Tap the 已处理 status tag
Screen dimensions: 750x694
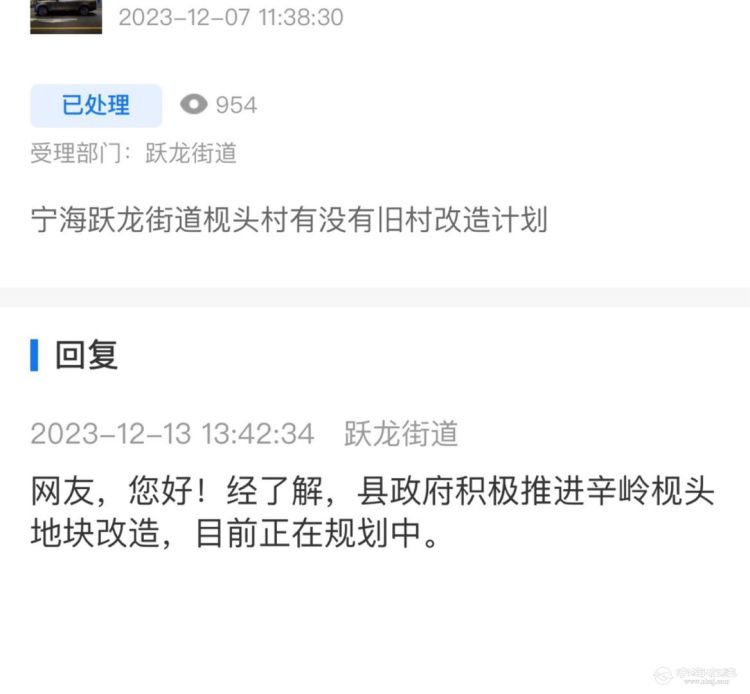[x=96, y=106]
